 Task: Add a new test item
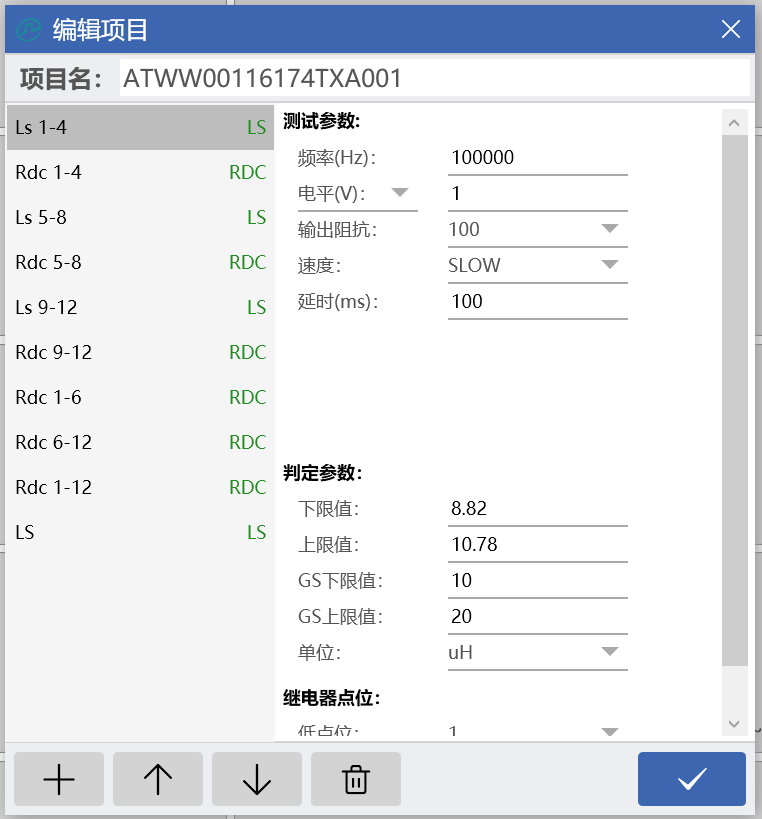pos(59,779)
